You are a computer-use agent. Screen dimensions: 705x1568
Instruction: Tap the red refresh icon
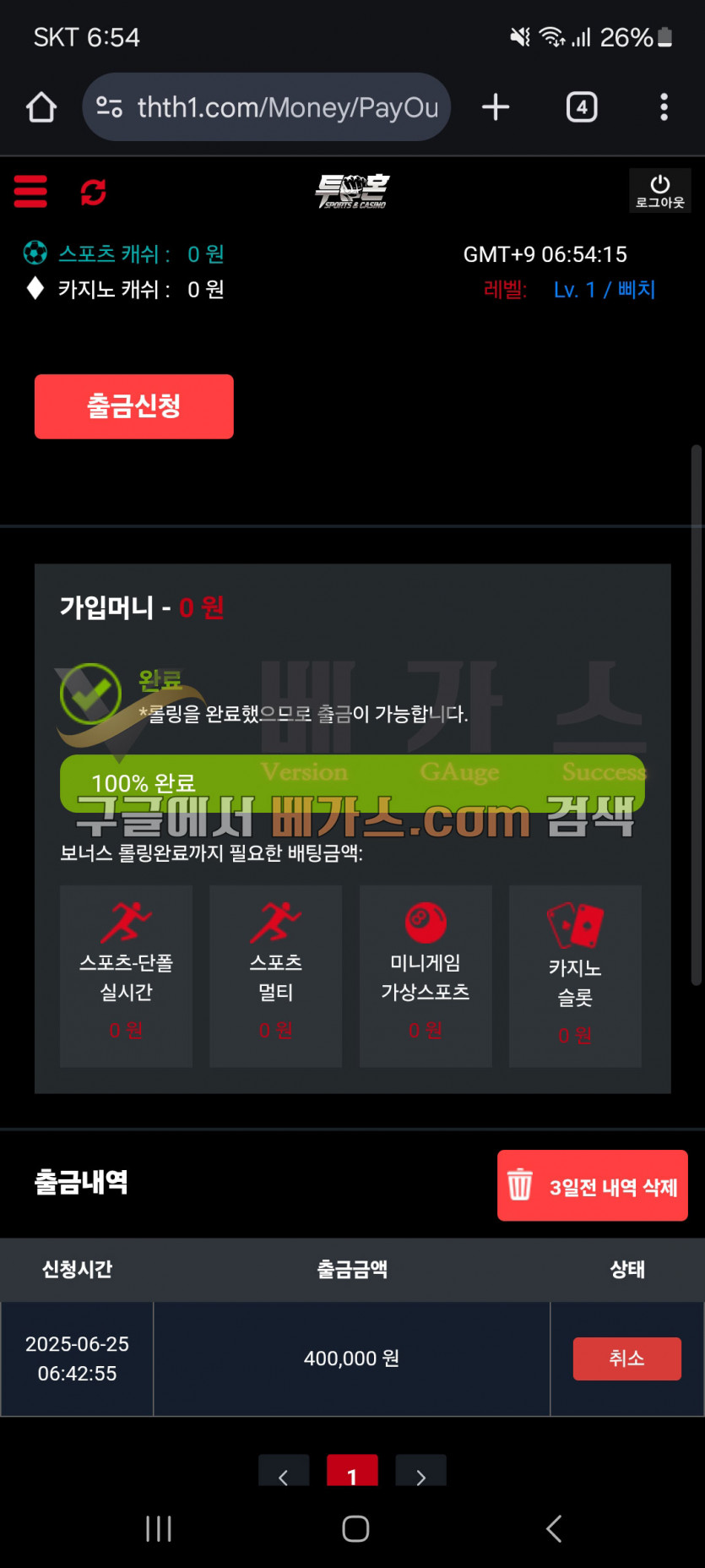pyautogui.click(x=93, y=192)
